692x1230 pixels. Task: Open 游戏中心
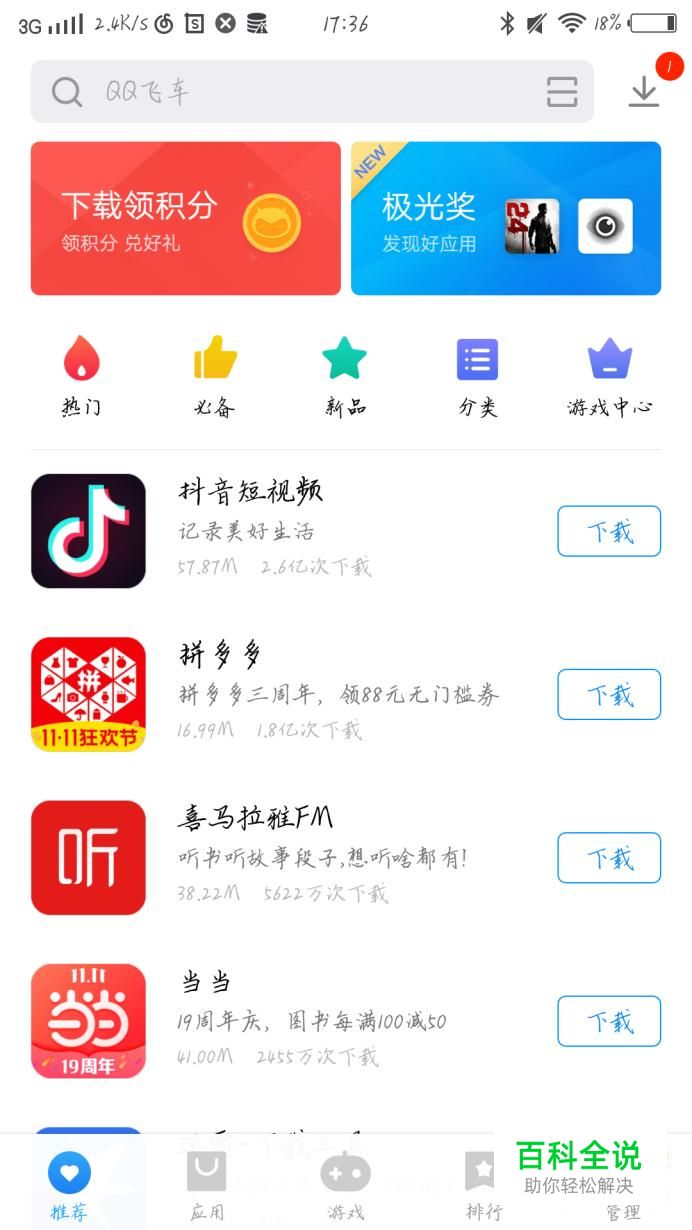[x=609, y=375]
